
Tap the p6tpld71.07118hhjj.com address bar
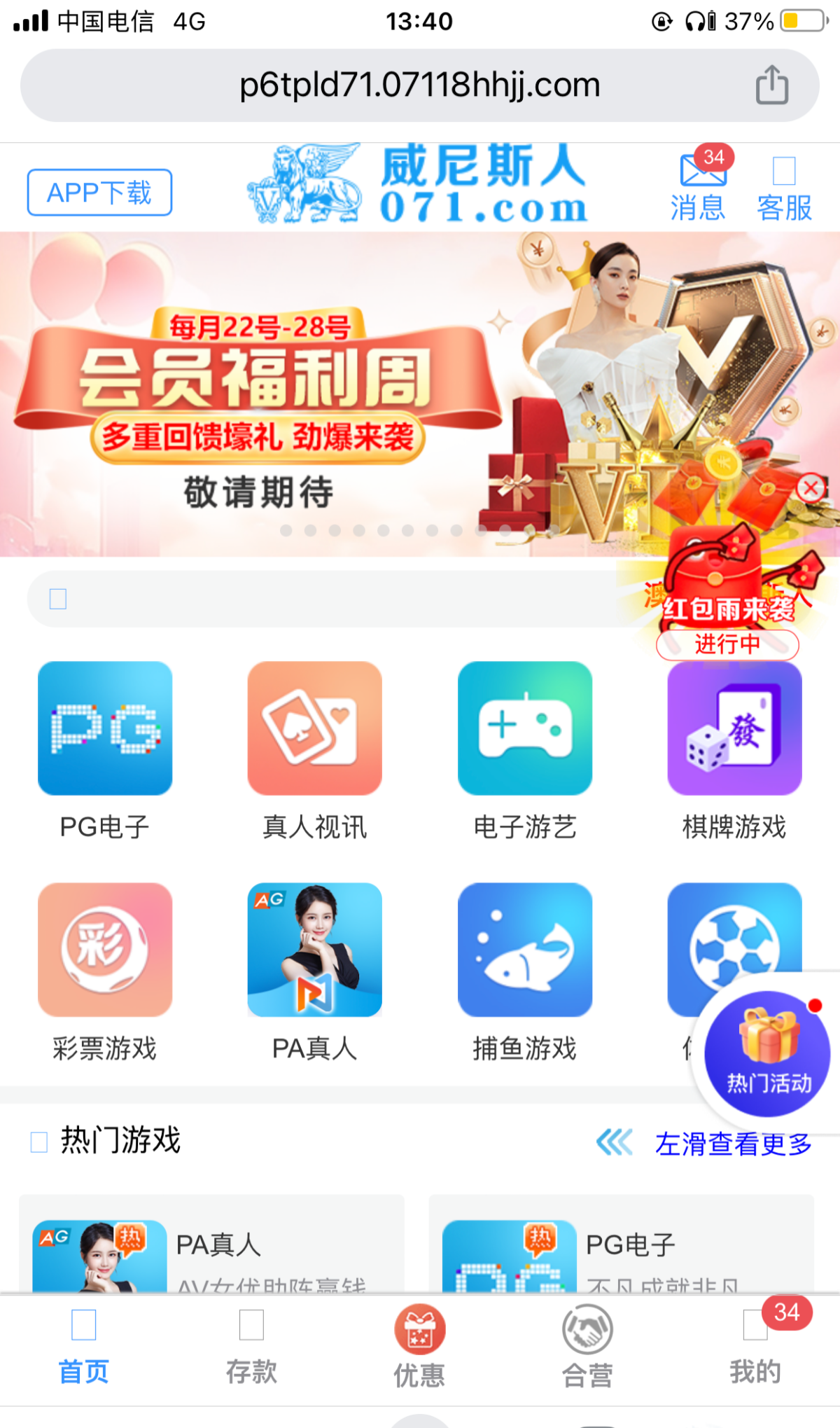(419, 85)
